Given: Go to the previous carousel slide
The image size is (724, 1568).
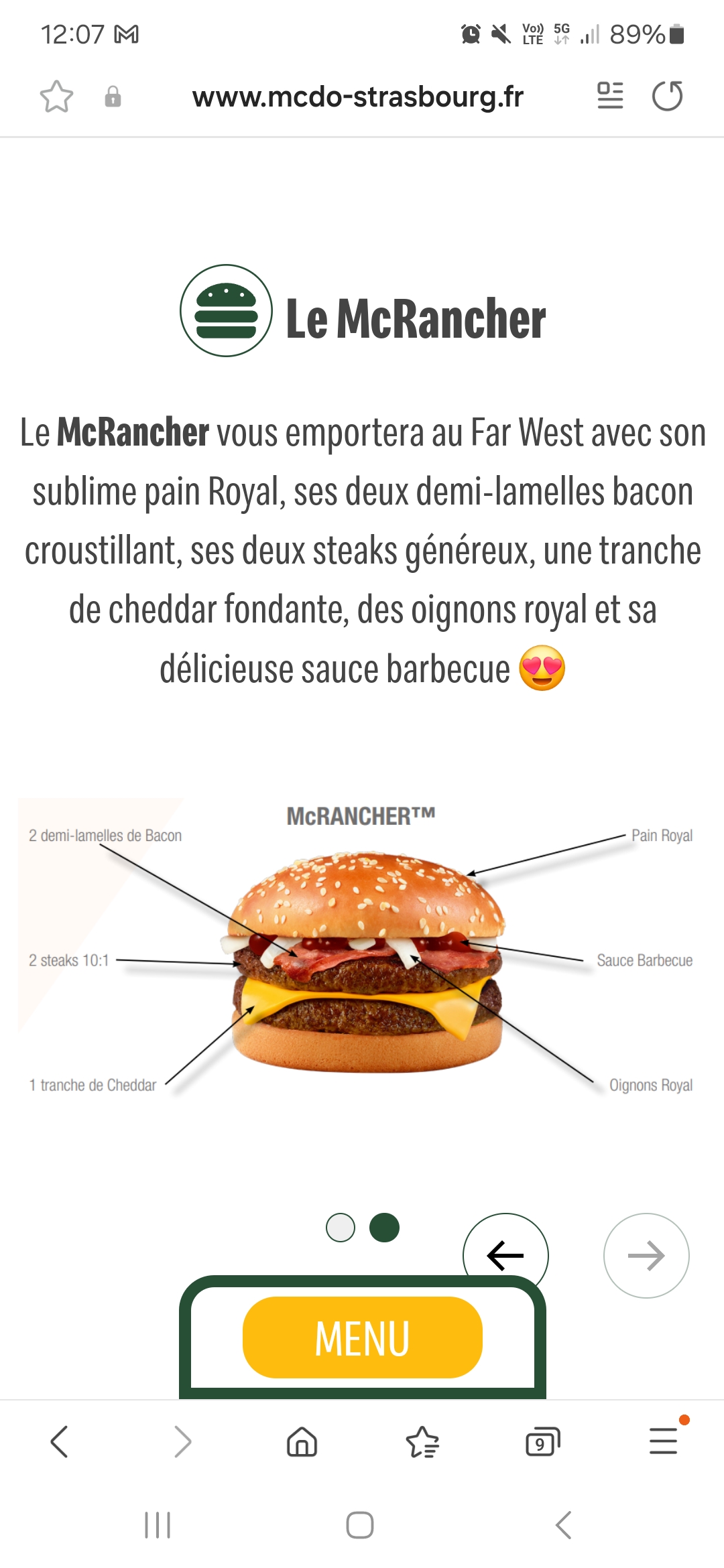Looking at the screenshot, I should pyautogui.click(x=505, y=1252).
